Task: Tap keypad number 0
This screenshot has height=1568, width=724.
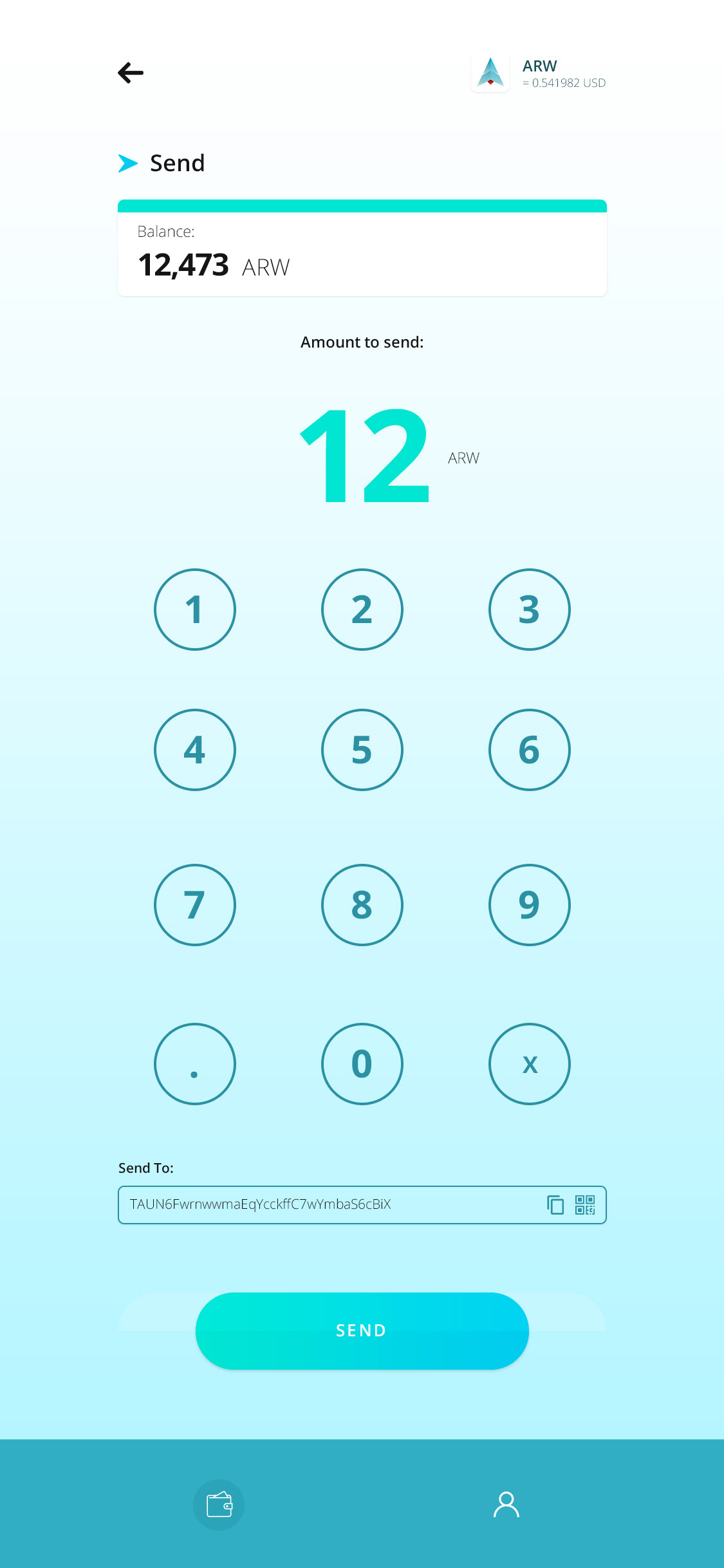Action: pos(362,1064)
